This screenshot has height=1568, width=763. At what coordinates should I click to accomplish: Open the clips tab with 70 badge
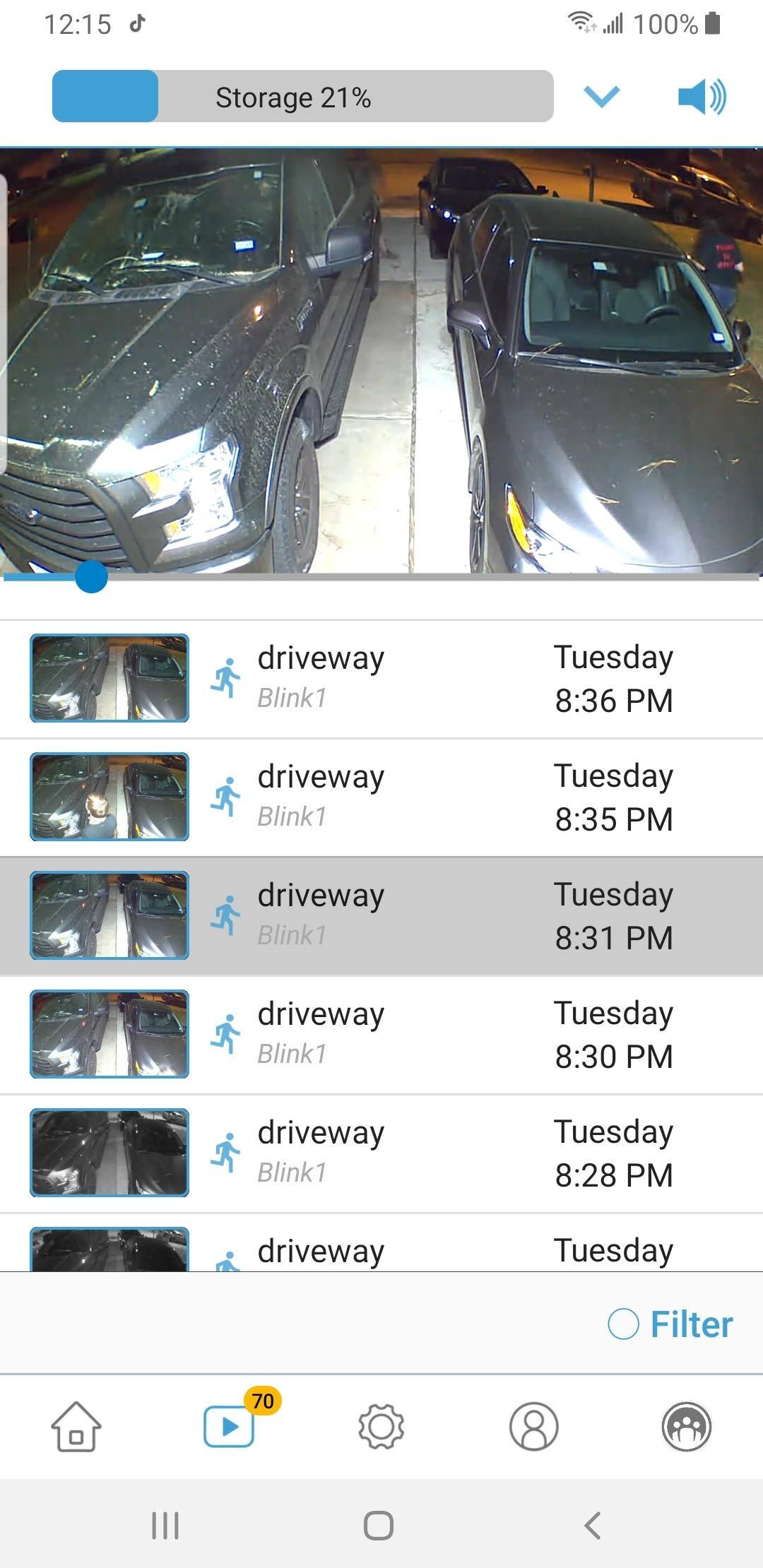pyautogui.click(x=229, y=1427)
